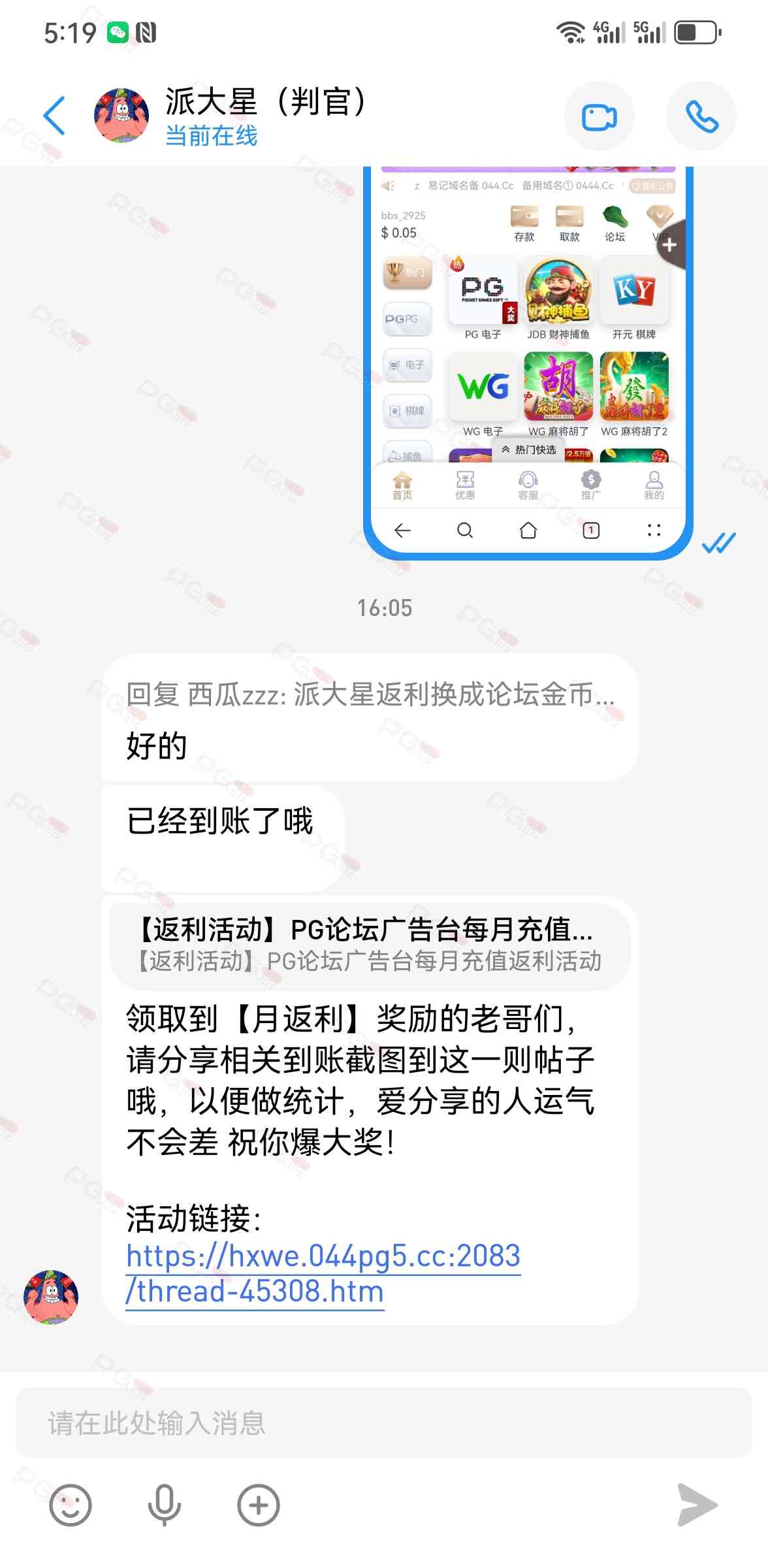
Task: Open 派大星's profile avatar in header
Action: (x=121, y=116)
